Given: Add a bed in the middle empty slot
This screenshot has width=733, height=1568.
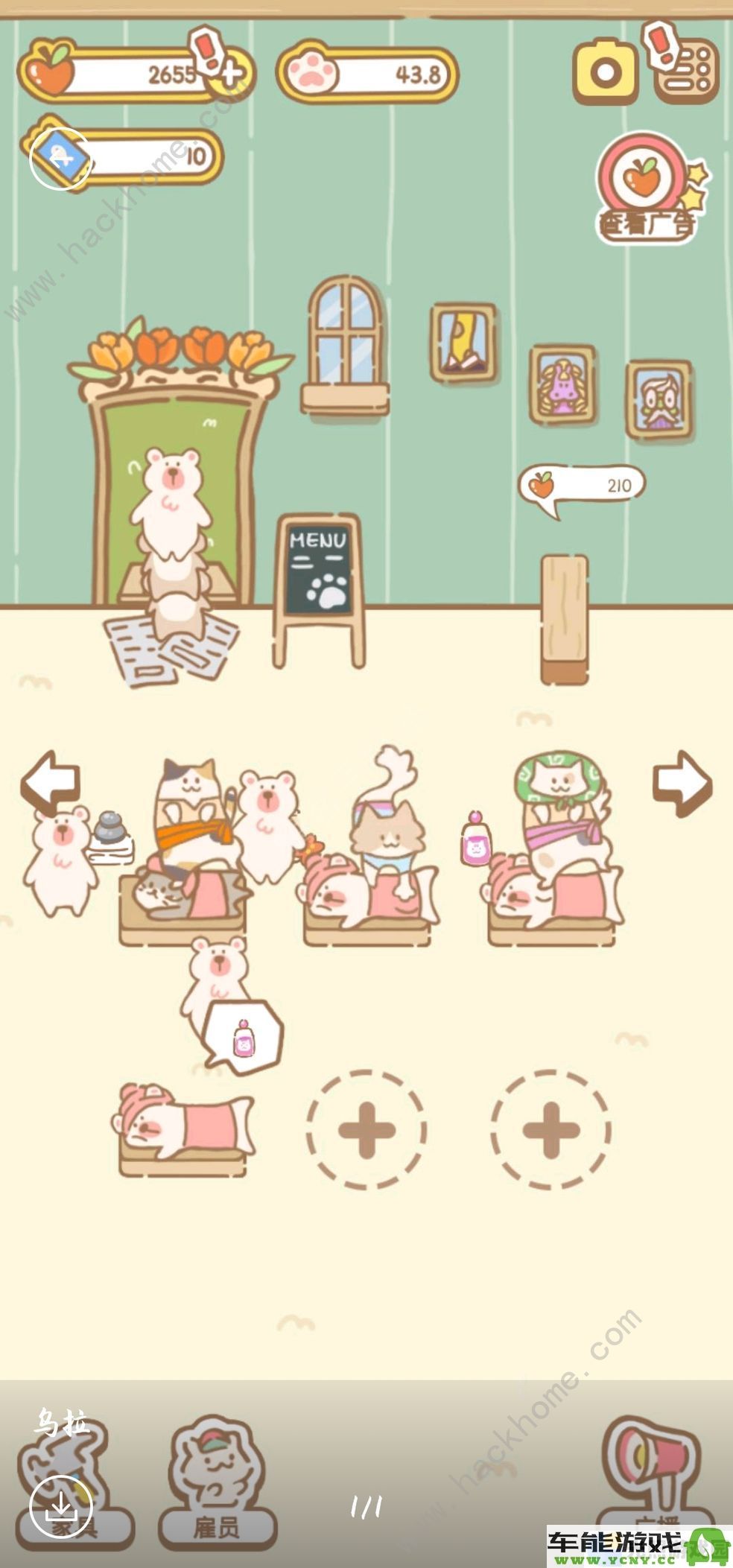Looking at the screenshot, I should click(x=366, y=1130).
